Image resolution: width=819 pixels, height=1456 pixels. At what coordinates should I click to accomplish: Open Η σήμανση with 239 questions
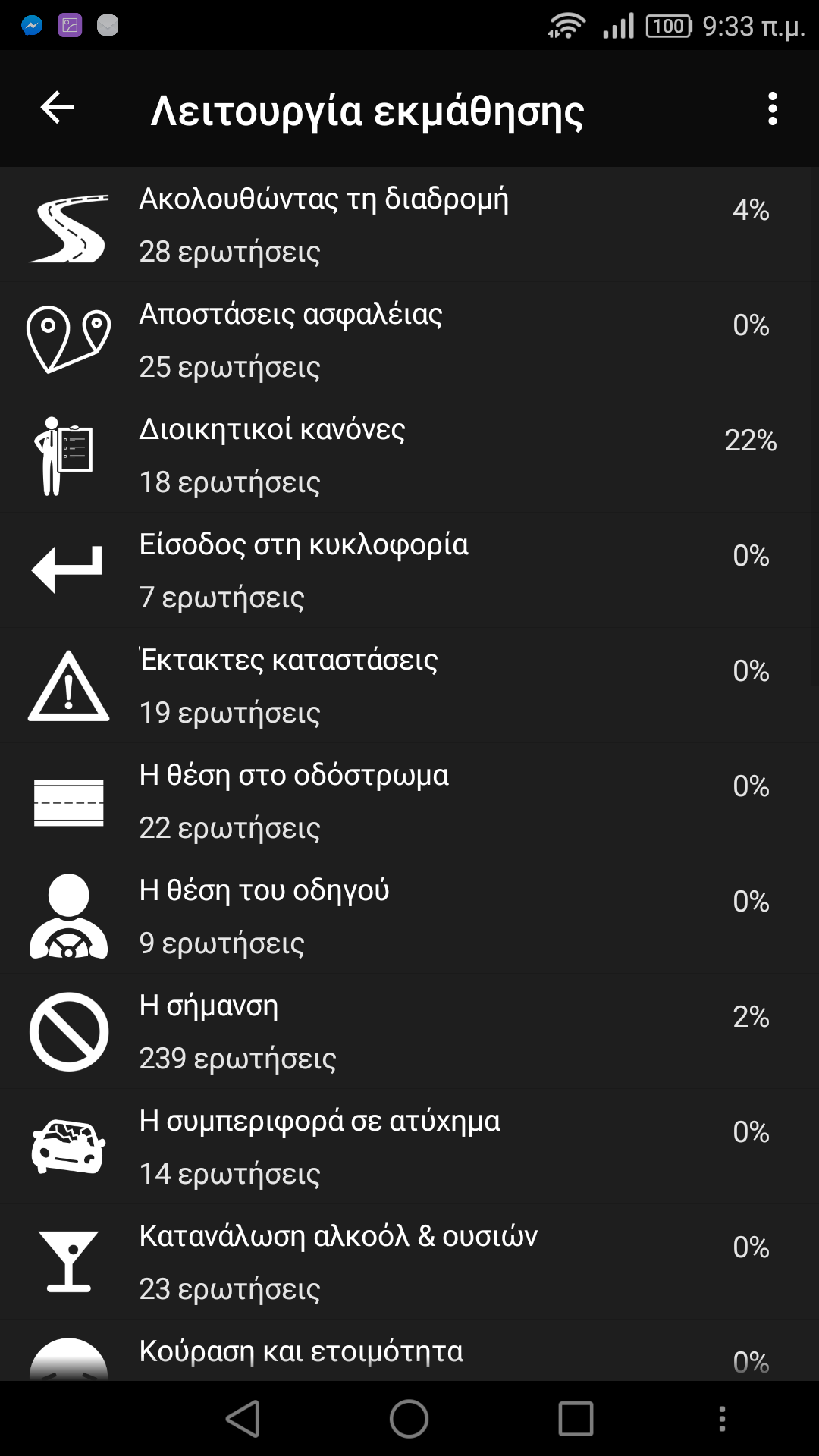(409, 1031)
